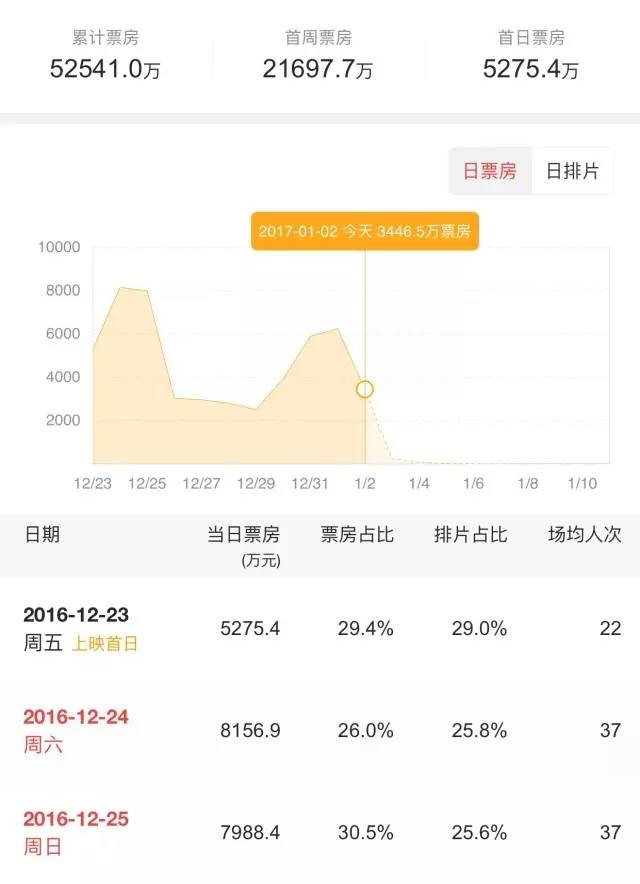Tap the 2017-01-02 marker on the chart
Viewport: 640px width, 884px height.
click(x=365, y=388)
